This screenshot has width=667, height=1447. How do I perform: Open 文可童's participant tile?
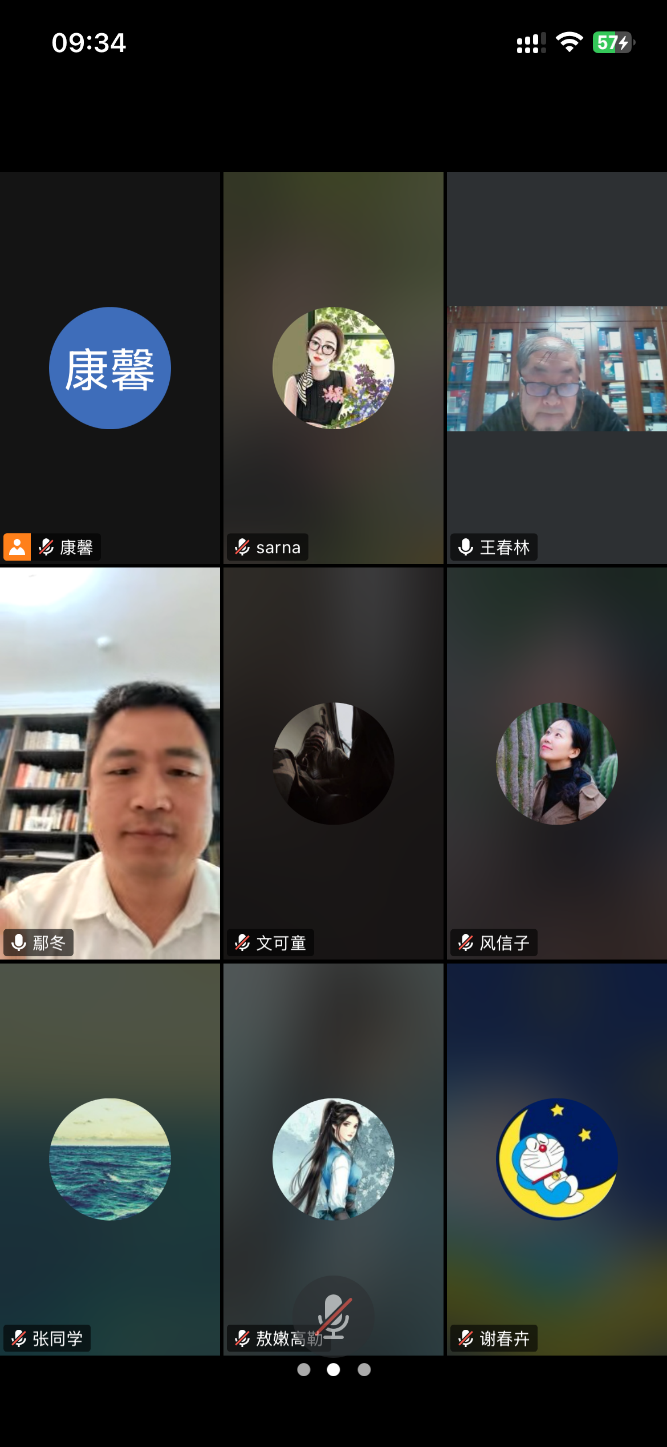coord(333,763)
